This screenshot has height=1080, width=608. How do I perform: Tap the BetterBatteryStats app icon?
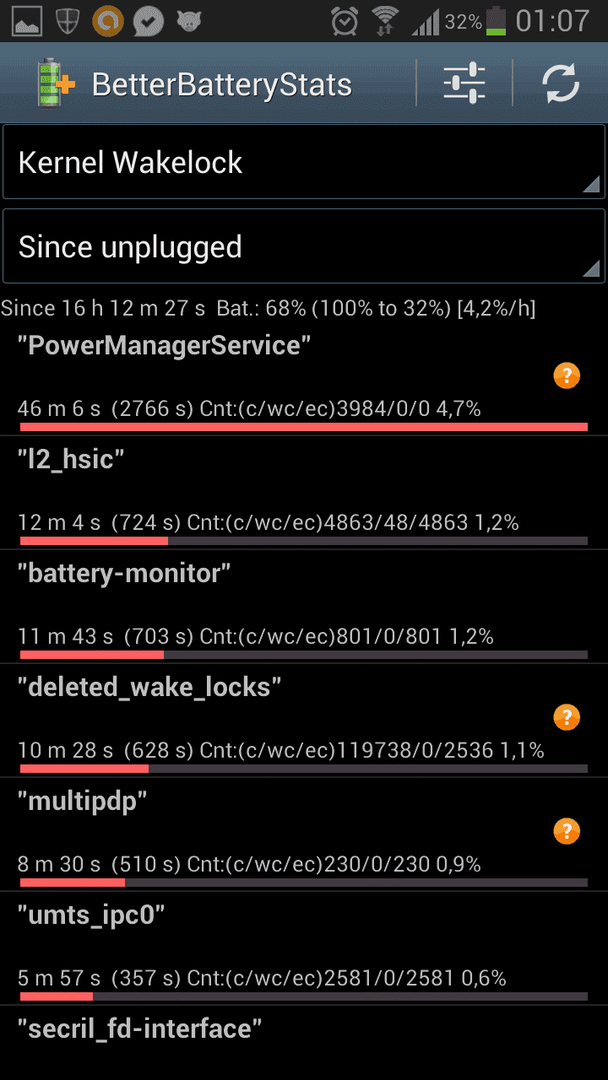coord(56,83)
